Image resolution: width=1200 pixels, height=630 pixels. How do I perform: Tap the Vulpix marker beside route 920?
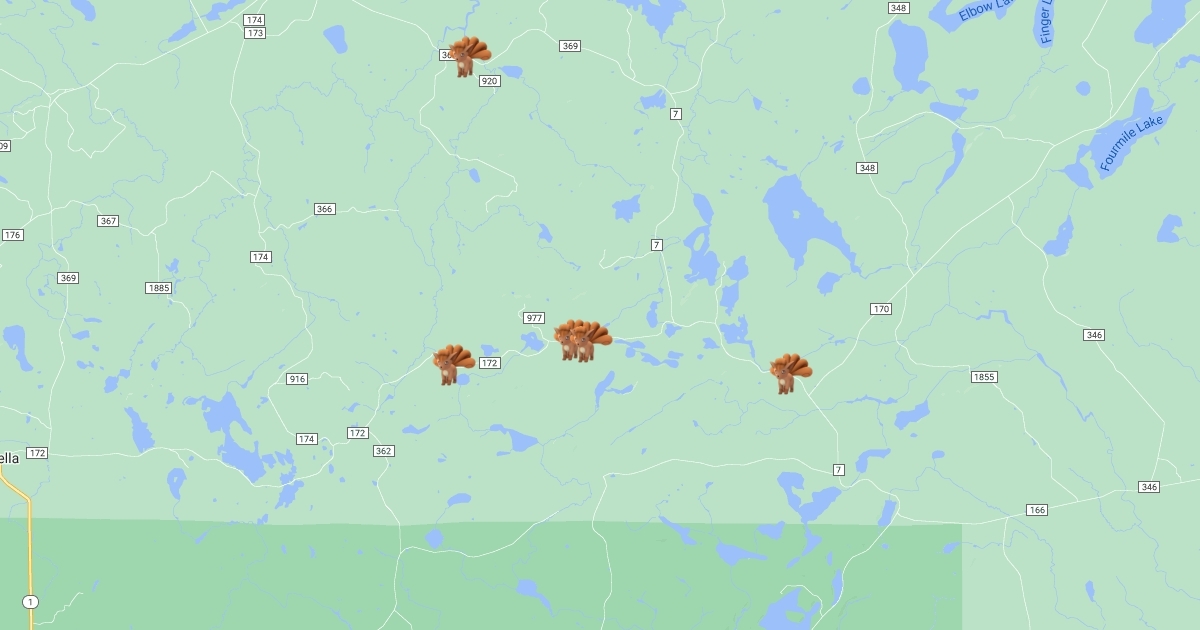tap(468, 56)
